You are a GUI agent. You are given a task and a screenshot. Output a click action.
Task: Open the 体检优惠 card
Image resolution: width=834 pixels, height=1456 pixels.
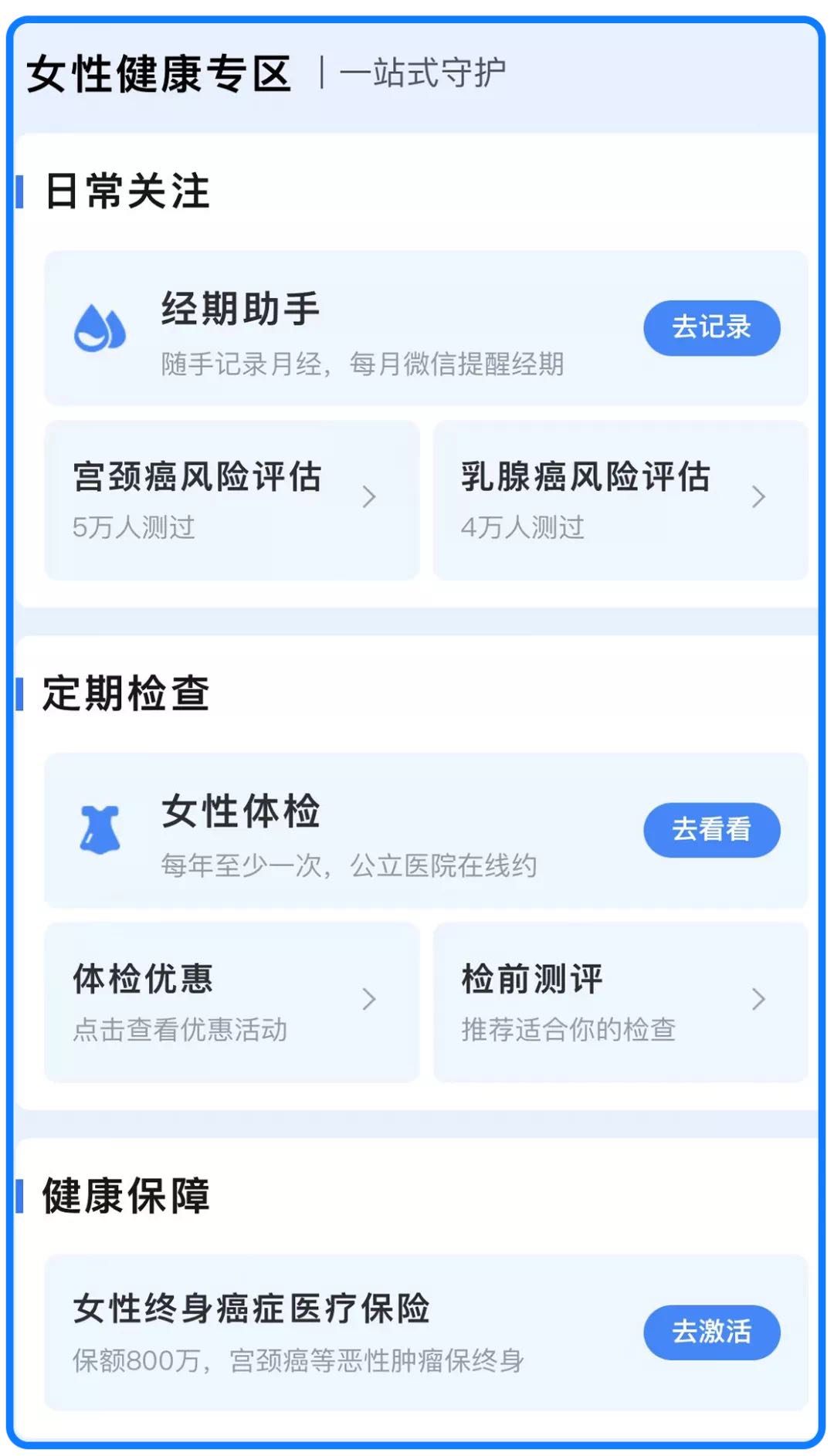pyautogui.click(x=232, y=1002)
